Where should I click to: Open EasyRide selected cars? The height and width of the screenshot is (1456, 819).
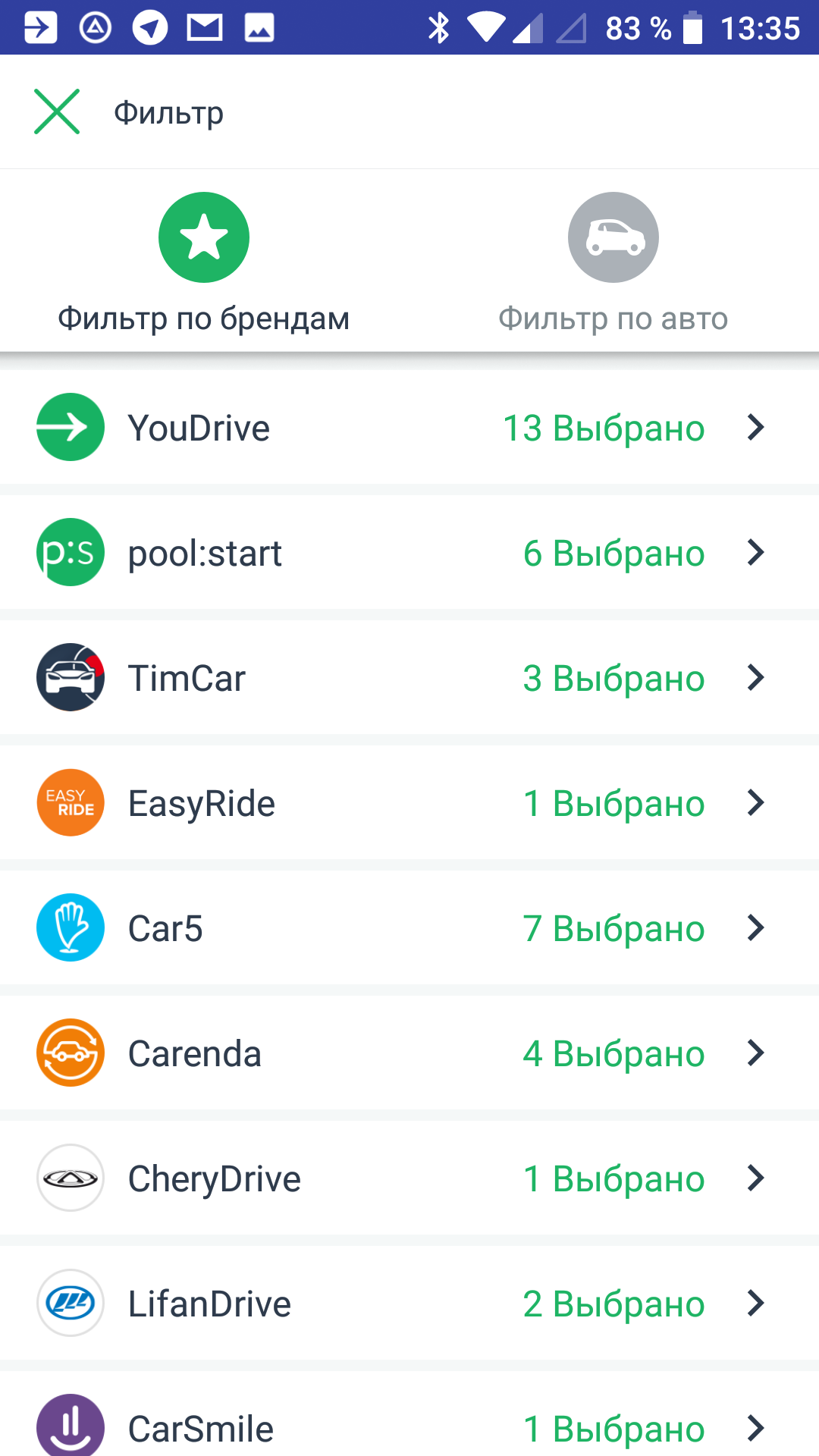[x=409, y=802]
